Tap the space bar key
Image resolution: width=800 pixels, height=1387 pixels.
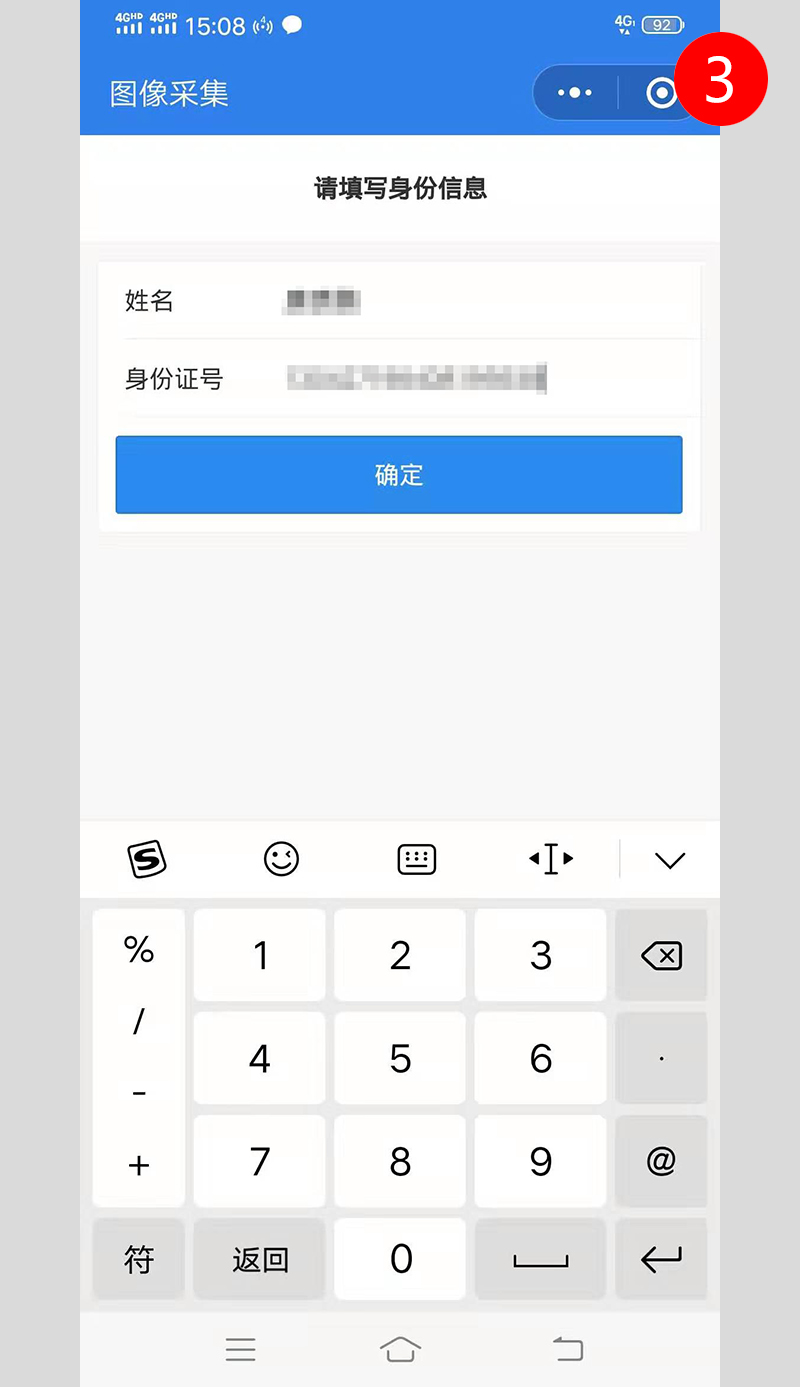540,1260
